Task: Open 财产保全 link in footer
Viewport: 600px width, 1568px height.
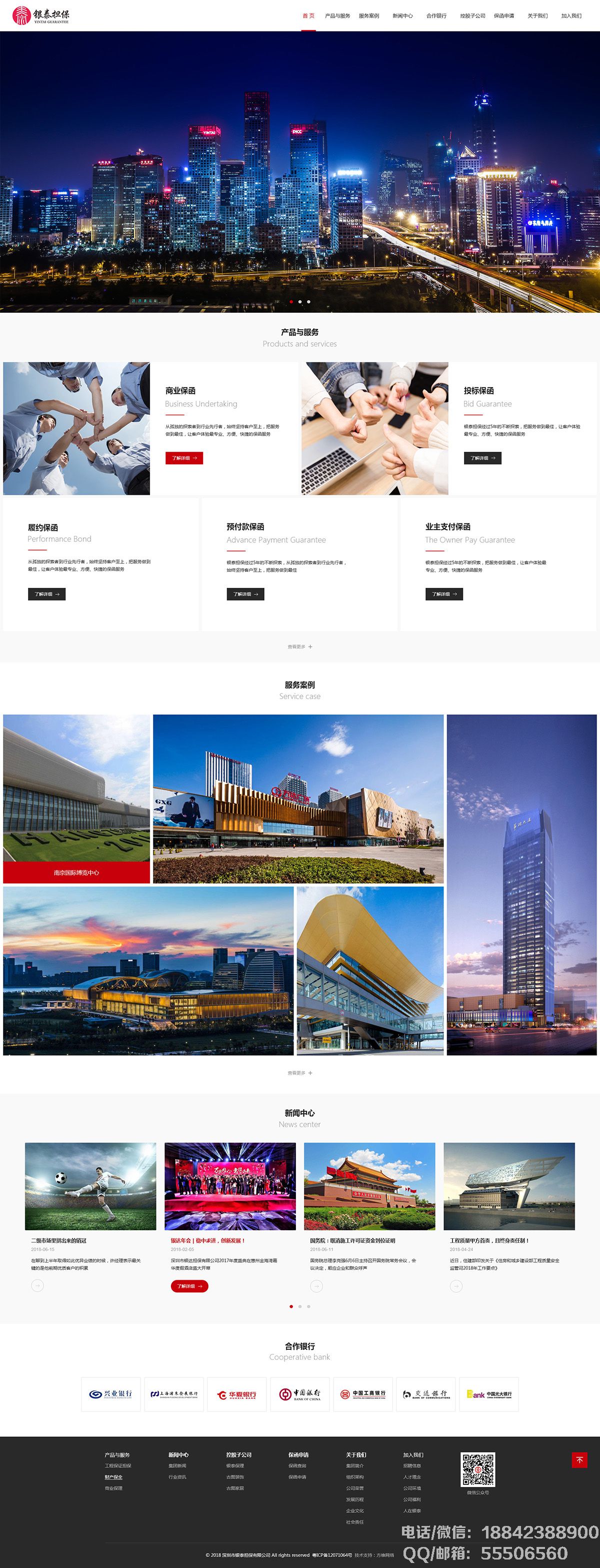Action: pyautogui.click(x=113, y=1477)
